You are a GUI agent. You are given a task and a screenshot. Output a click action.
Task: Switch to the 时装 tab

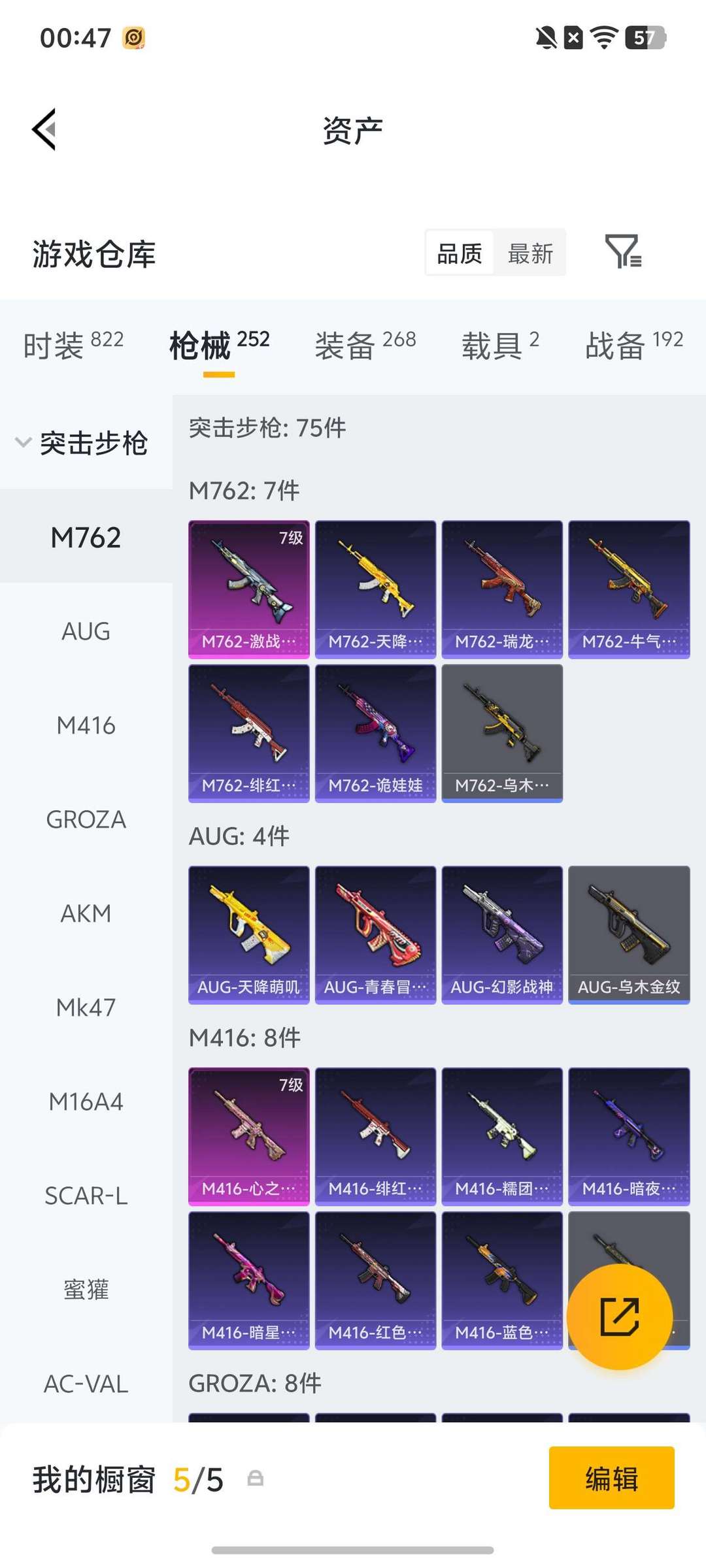point(73,345)
